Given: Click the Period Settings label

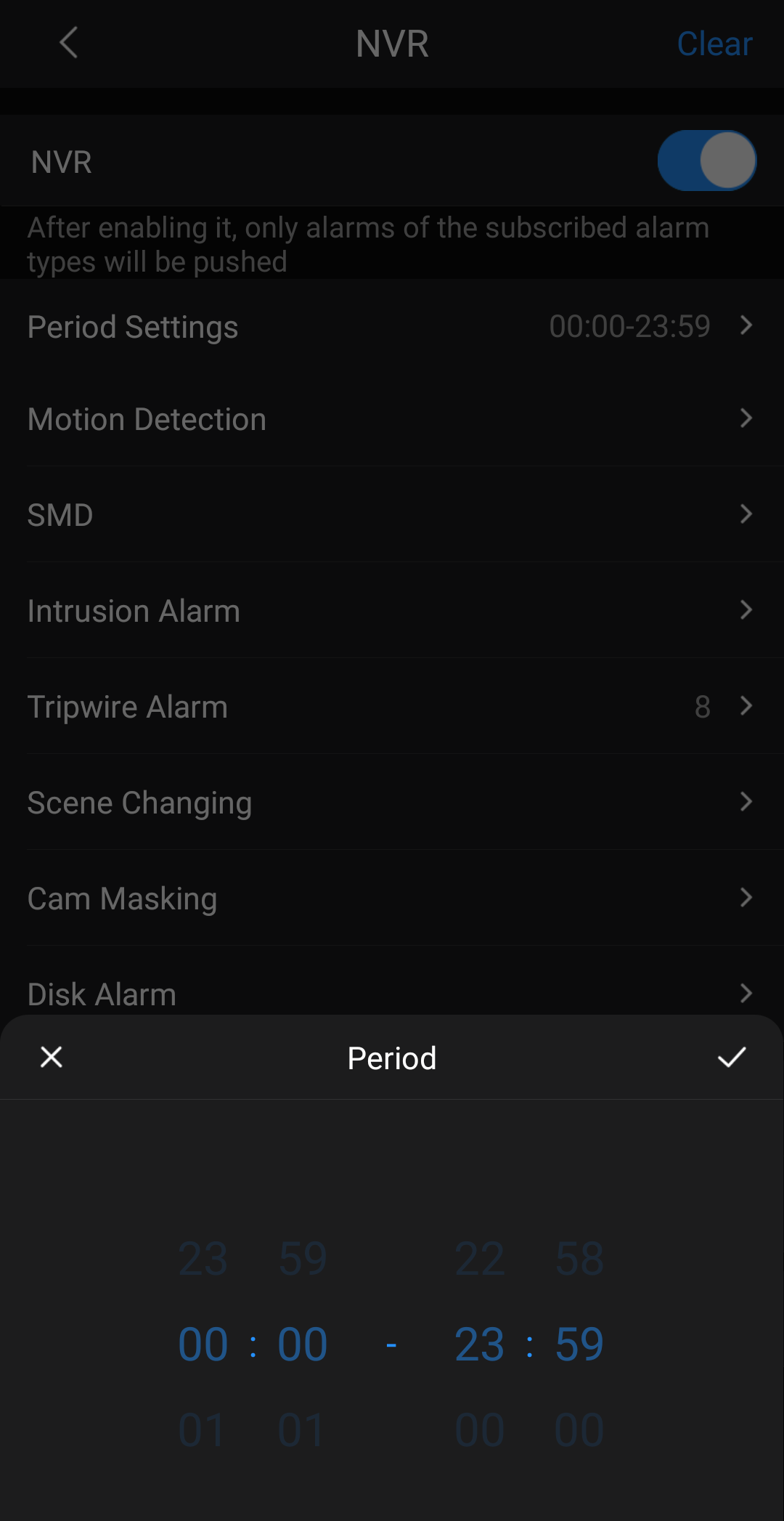Looking at the screenshot, I should (x=133, y=326).
